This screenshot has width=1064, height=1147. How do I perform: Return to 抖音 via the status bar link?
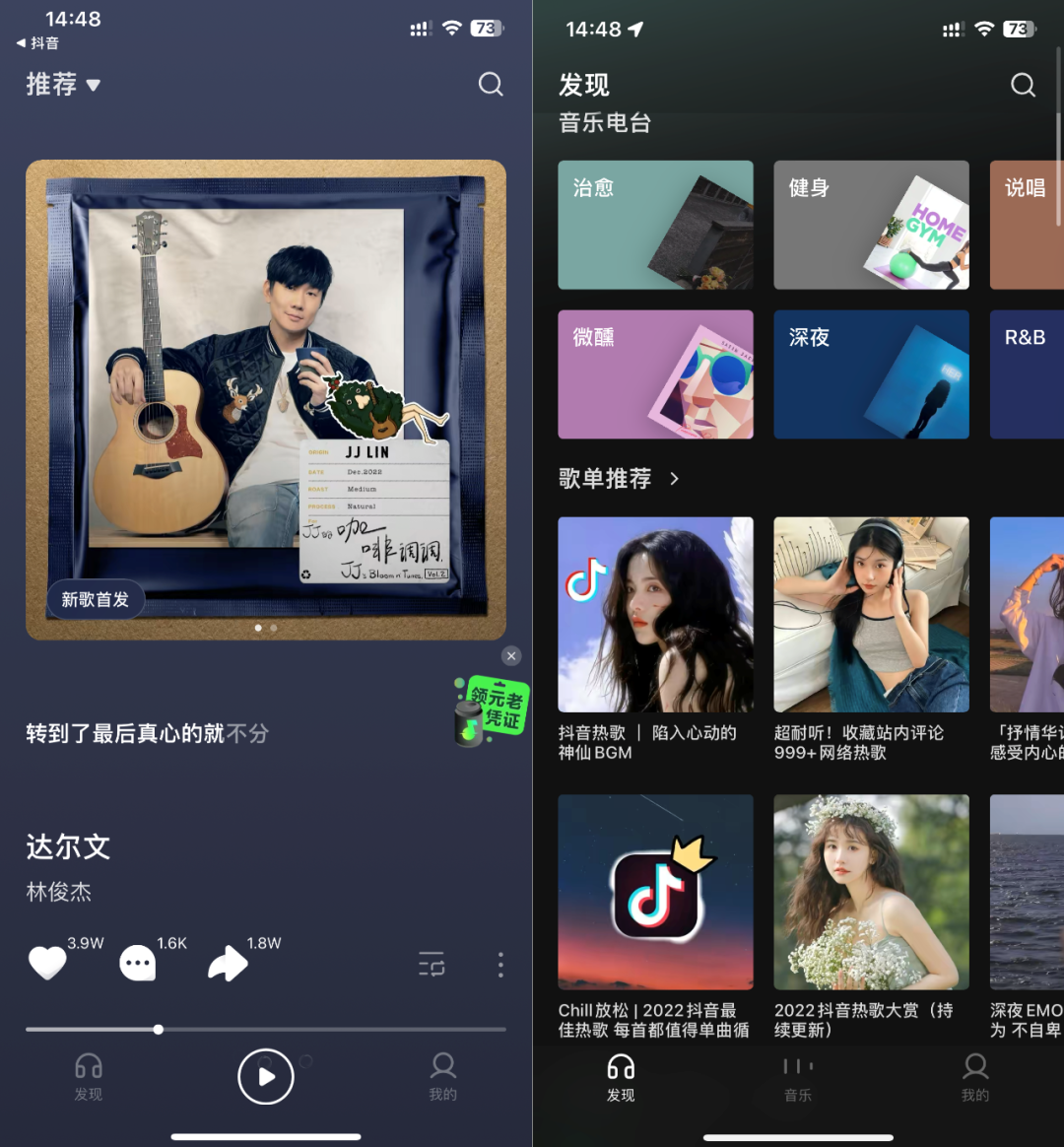[x=38, y=43]
